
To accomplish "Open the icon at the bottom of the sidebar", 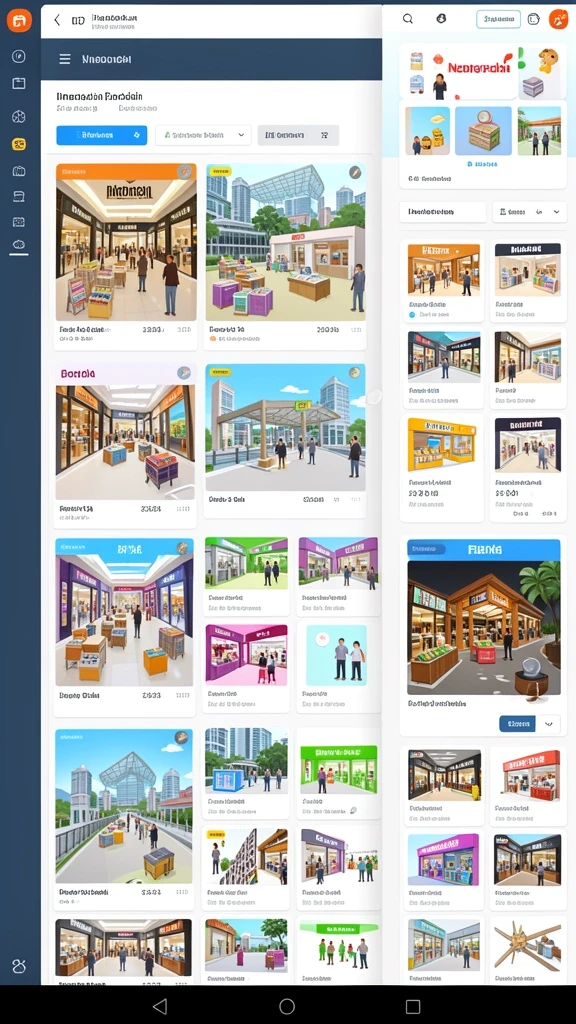I will [x=19, y=966].
